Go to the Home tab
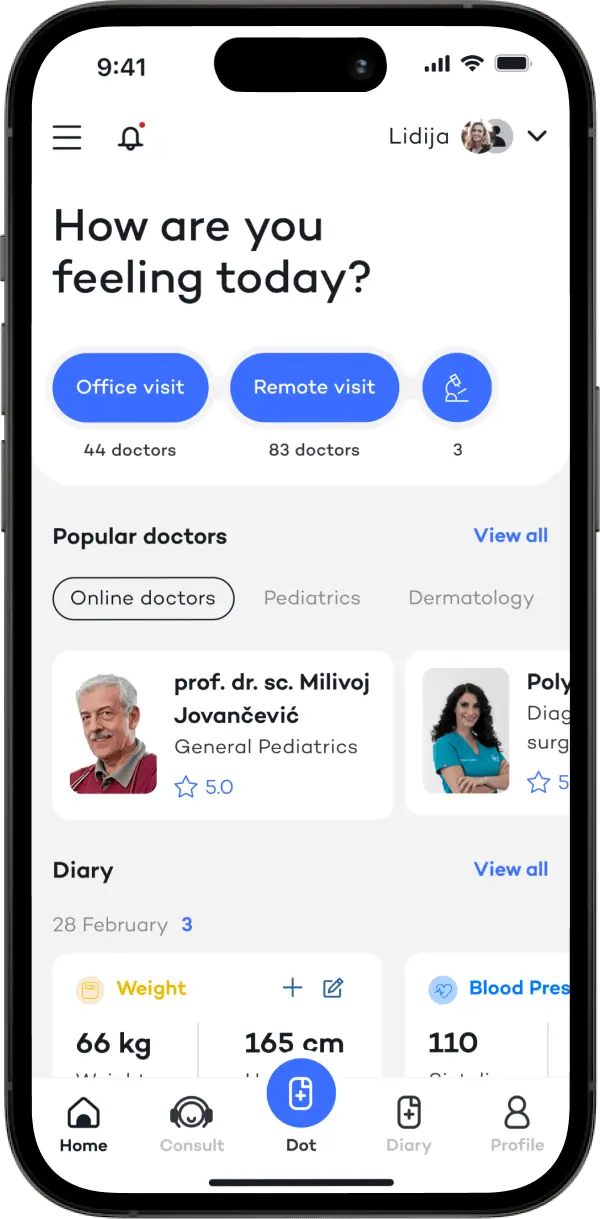Image resolution: width=600 pixels, height=1219 pixels. pos(83,1124)
